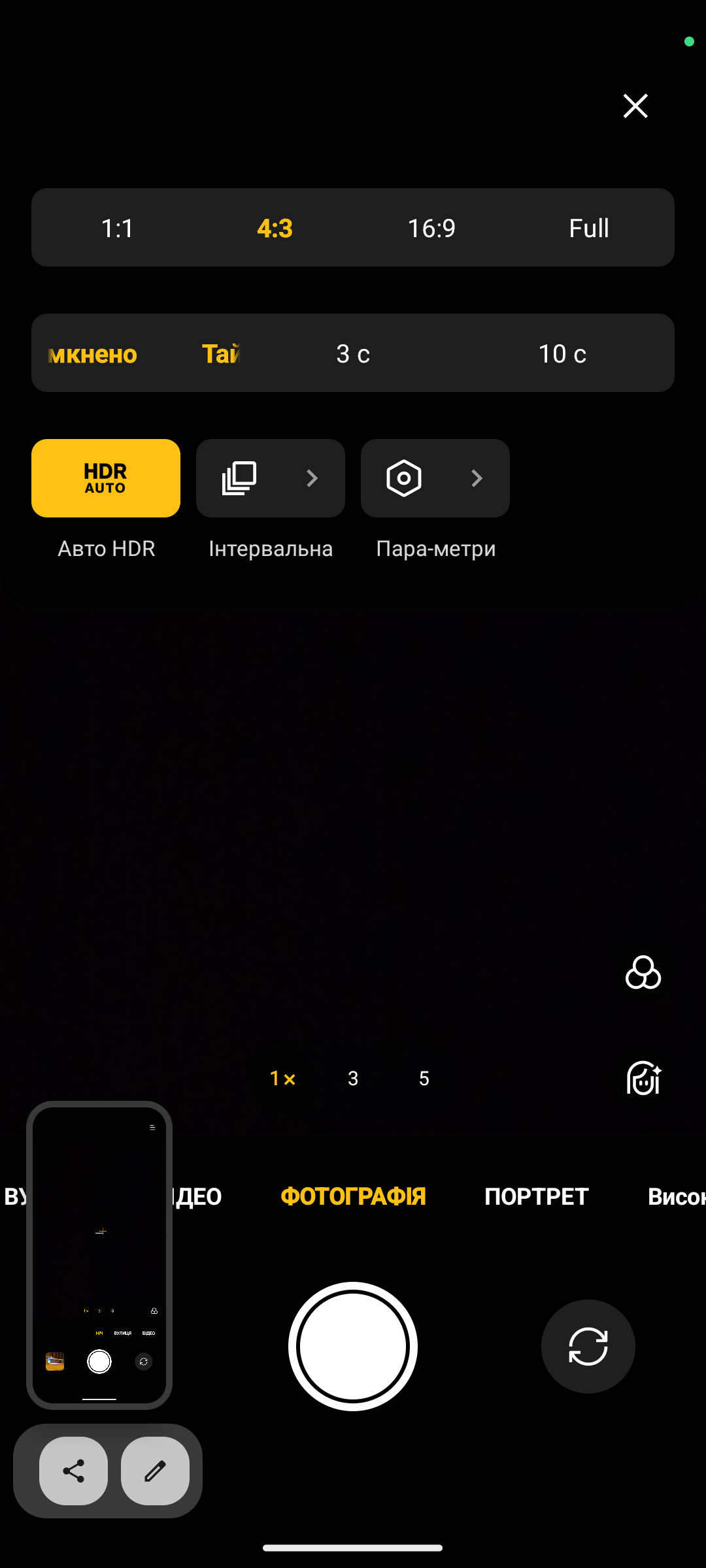
Task: Switch to ПОРТРЕТ mode
Action: (x=536, y=1196)
